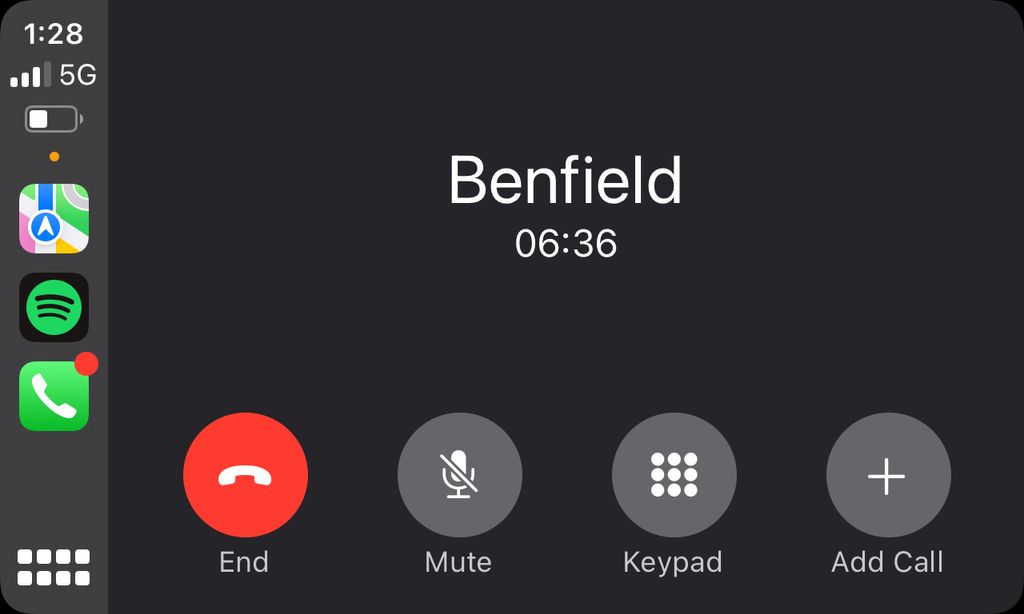This screenshot has height=614, width=1024.
Task: Mute the microphone
Action: point(459,475)
